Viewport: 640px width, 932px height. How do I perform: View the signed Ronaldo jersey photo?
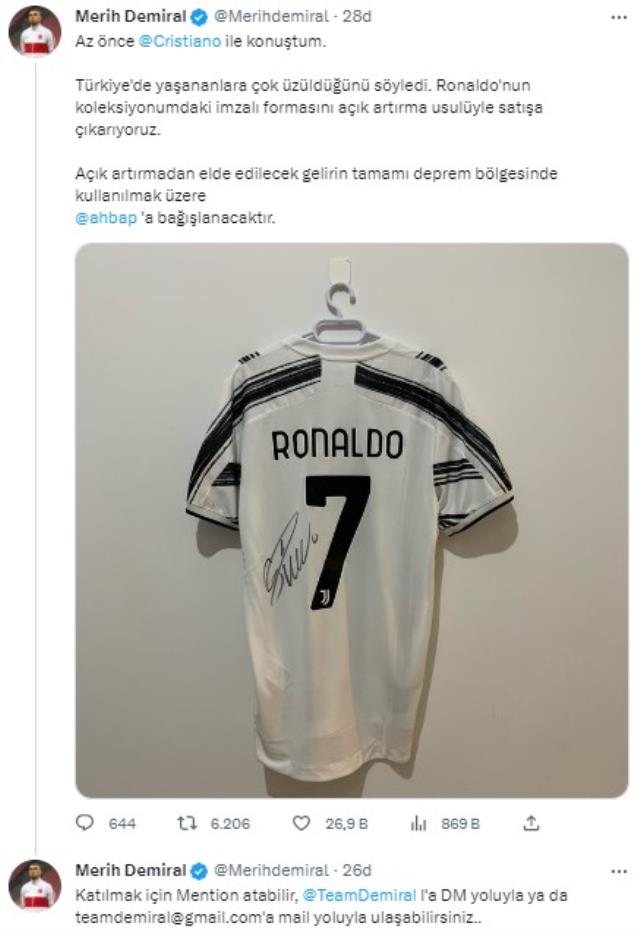(351, 520)
